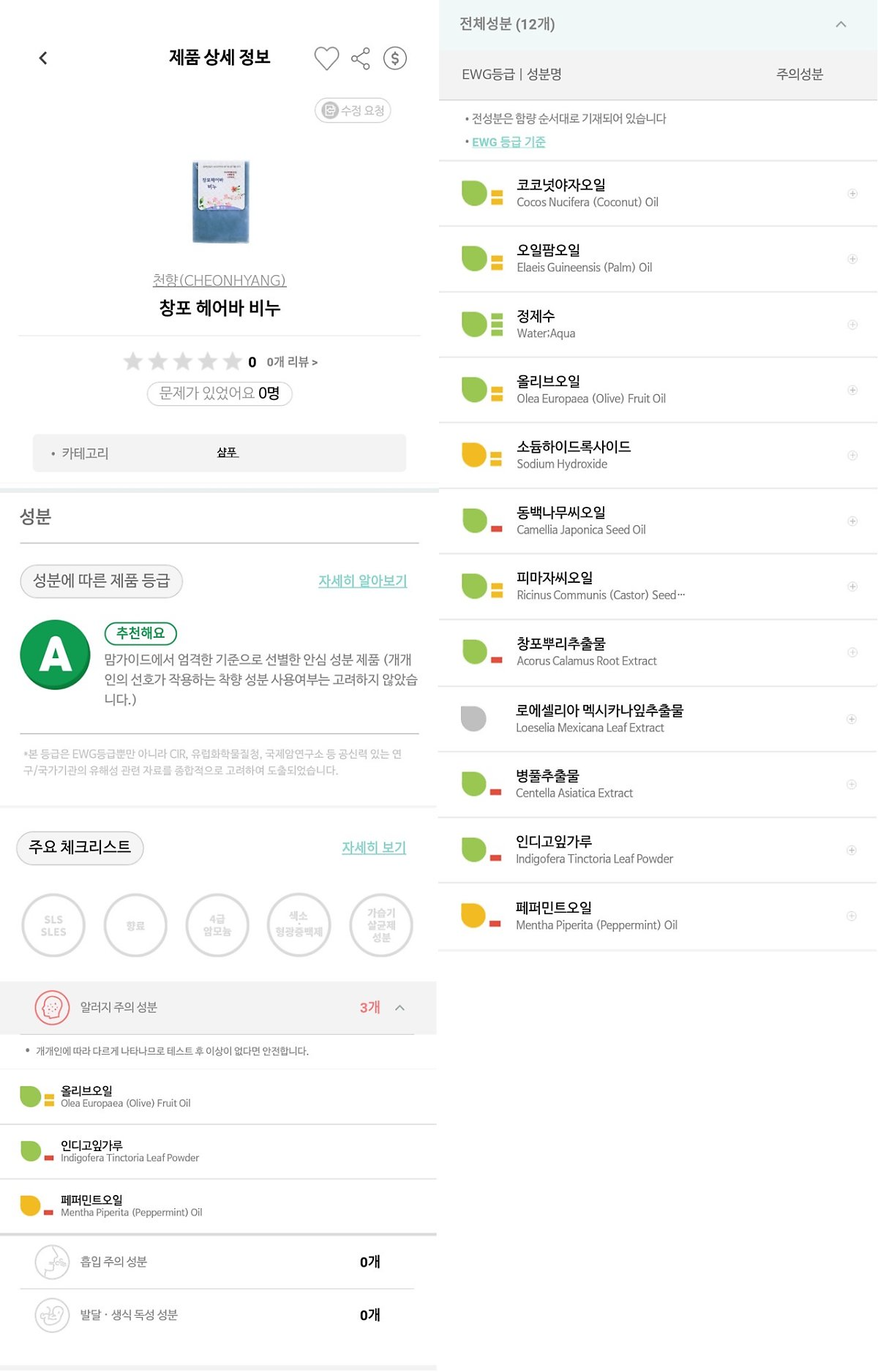Image resolution: width=878 pixels, height=1372 pixels.
Task: Go back from product details
Action: (43, 58)
